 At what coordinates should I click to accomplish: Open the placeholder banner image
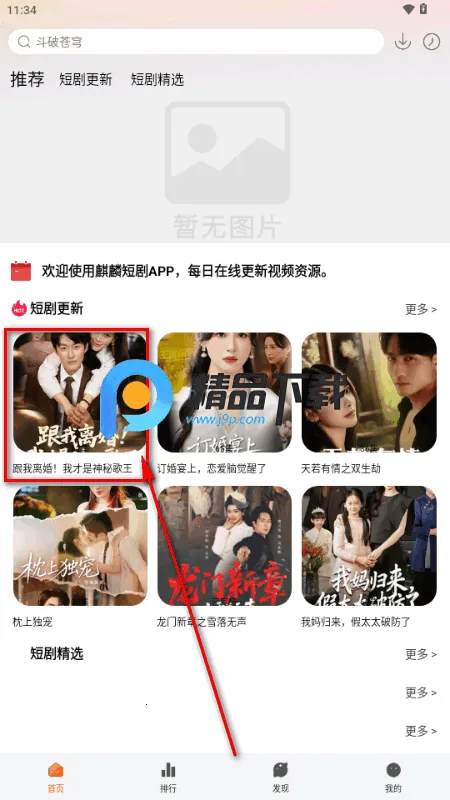227,170
